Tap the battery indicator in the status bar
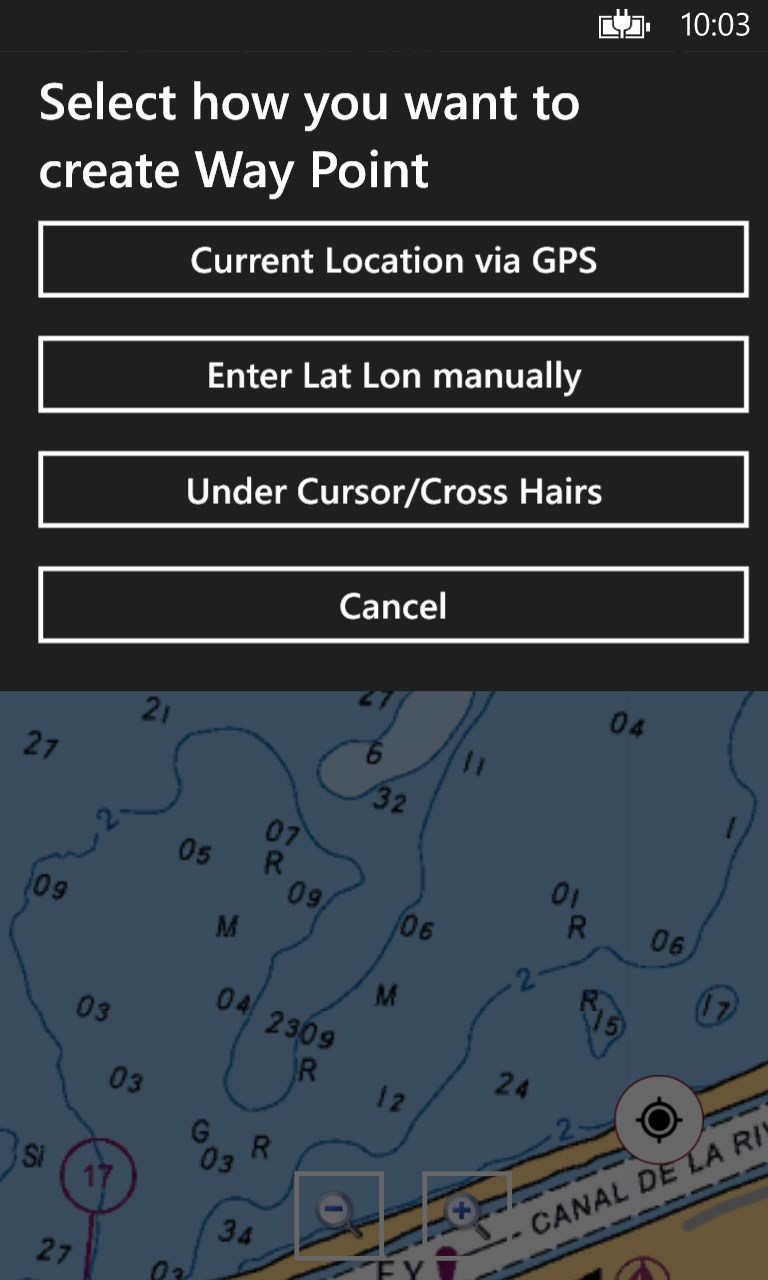Image resolution: width=768 pixels, height=1280 pixels. [624, 25]
